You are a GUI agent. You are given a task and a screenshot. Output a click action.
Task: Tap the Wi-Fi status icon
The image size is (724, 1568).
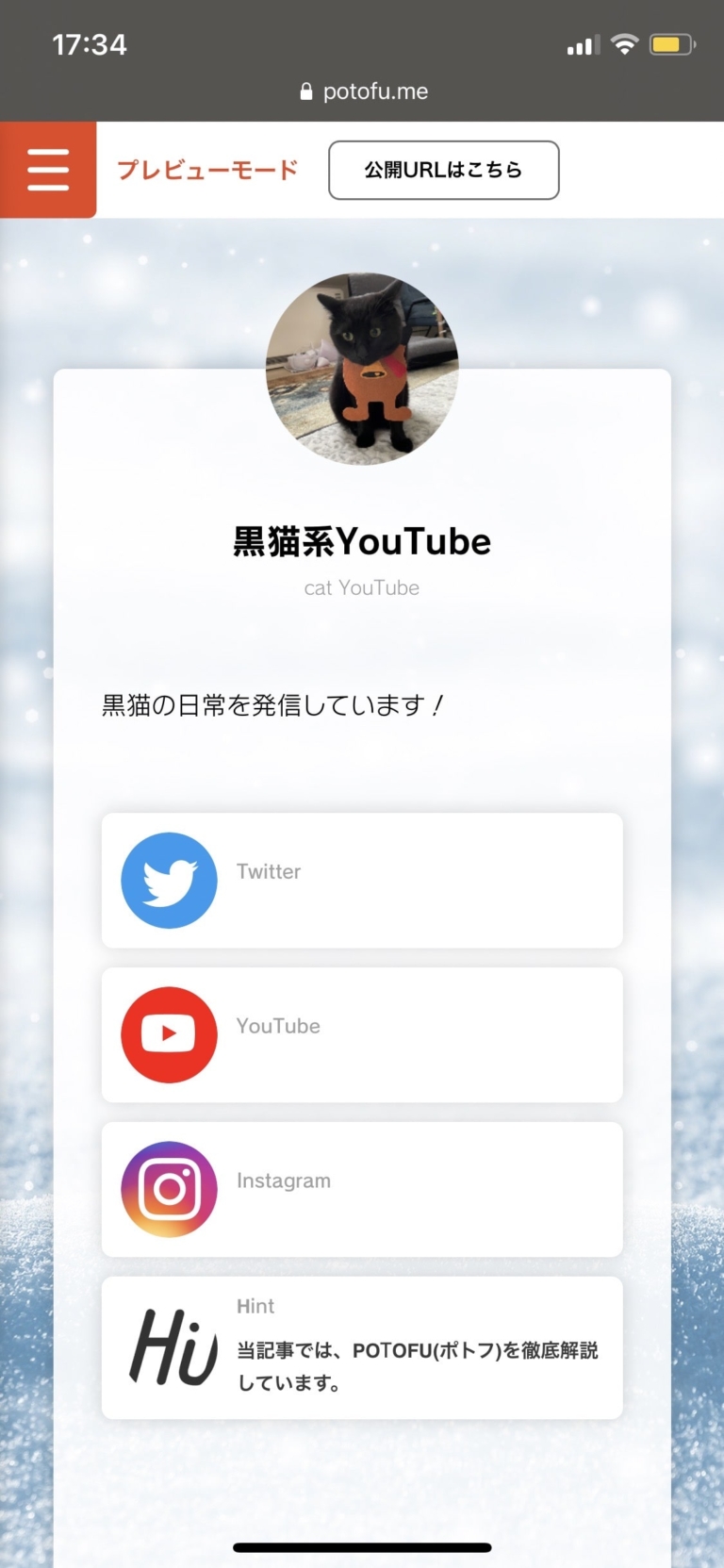624,43
